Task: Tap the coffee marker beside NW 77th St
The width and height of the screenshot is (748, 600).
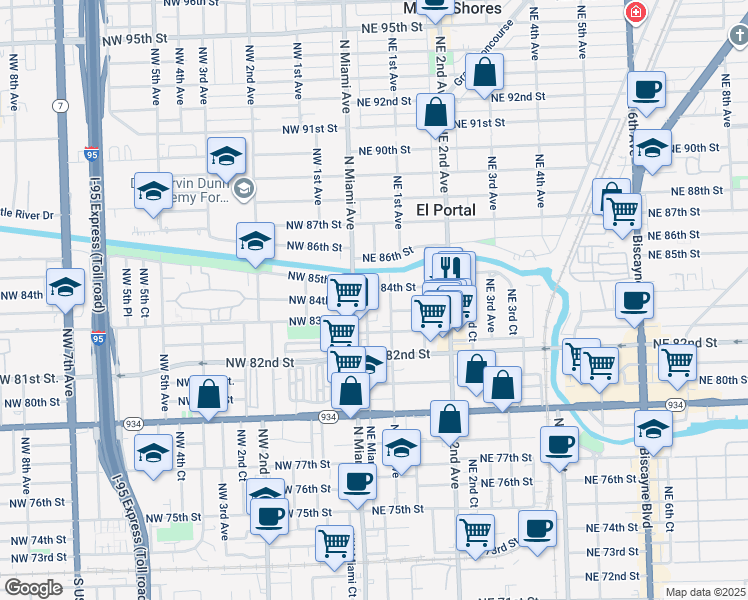Action: pyautogui.click(x=357, y=482)
